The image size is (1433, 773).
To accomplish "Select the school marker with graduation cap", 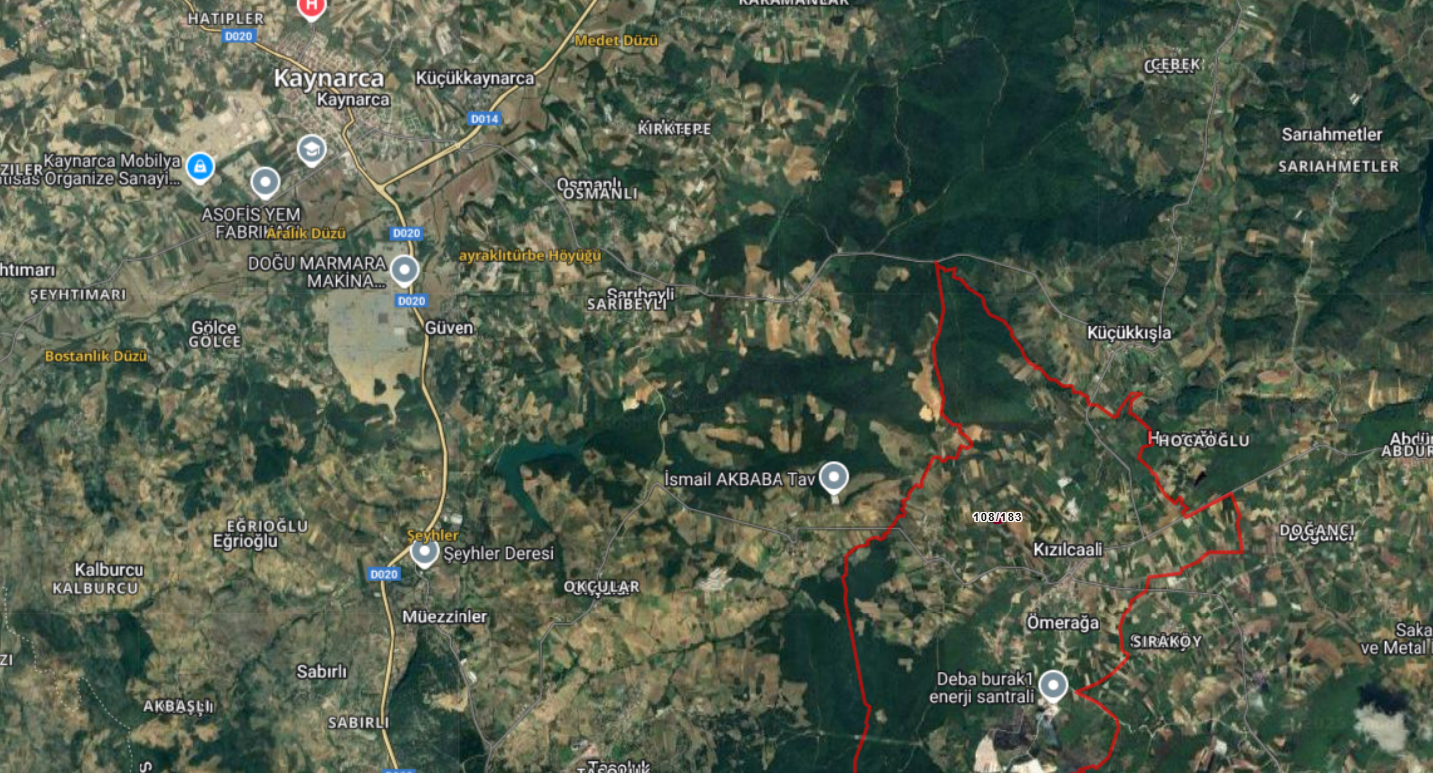I will [x=312, y=150].
